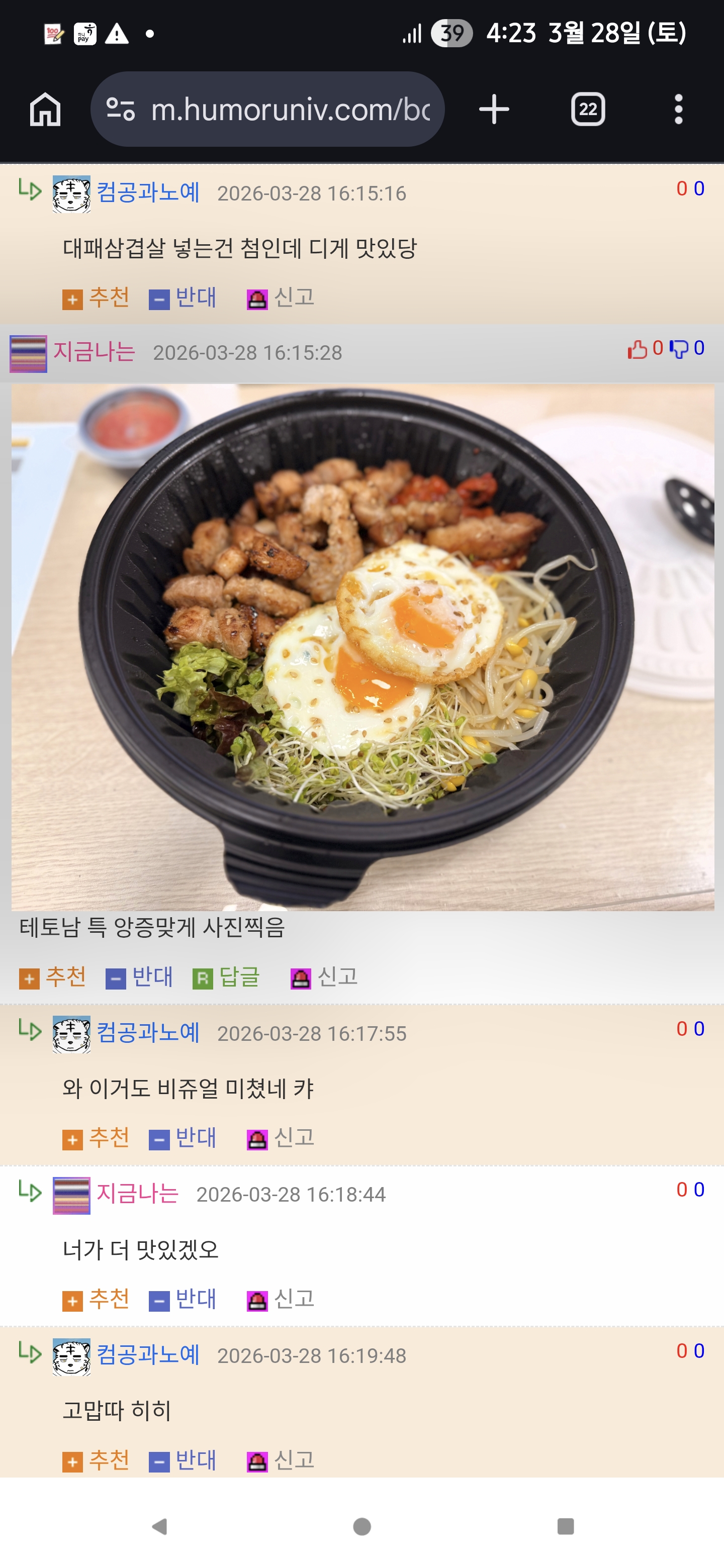724x1568 pixels.
Task: Go back with the system back button
Action: click(159, 1526)
